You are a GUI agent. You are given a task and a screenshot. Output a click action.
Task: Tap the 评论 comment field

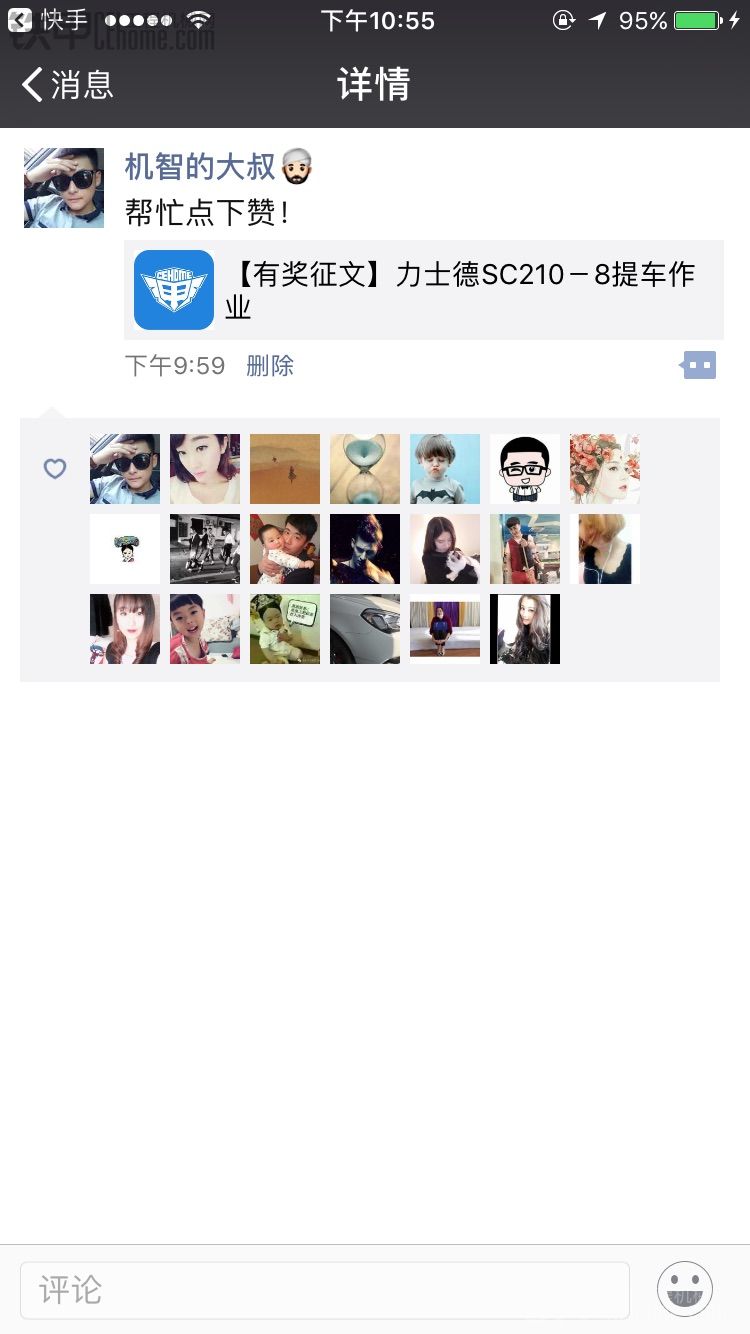tap(325, 1290)
